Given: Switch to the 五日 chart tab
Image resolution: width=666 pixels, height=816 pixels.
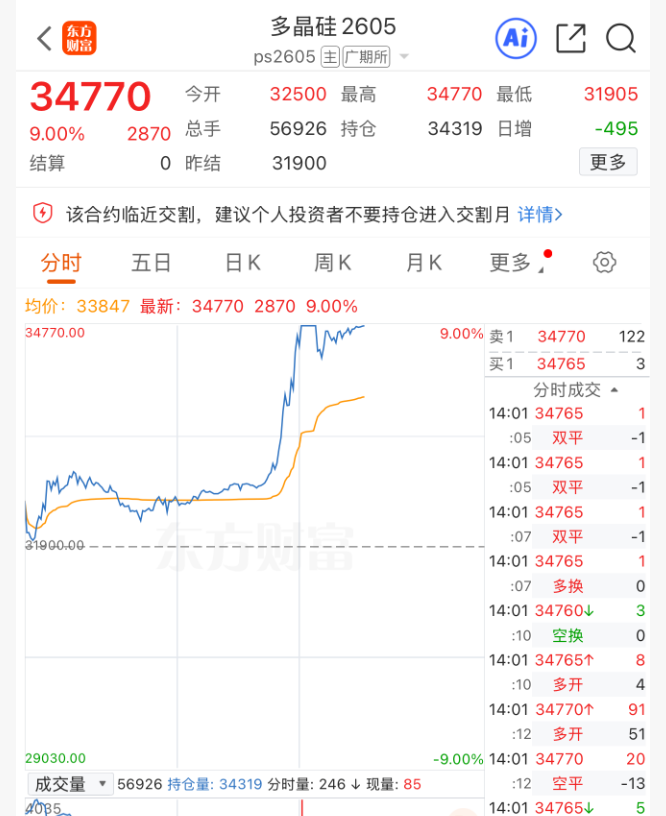Looking at the screenshot, I should point(151,263).
